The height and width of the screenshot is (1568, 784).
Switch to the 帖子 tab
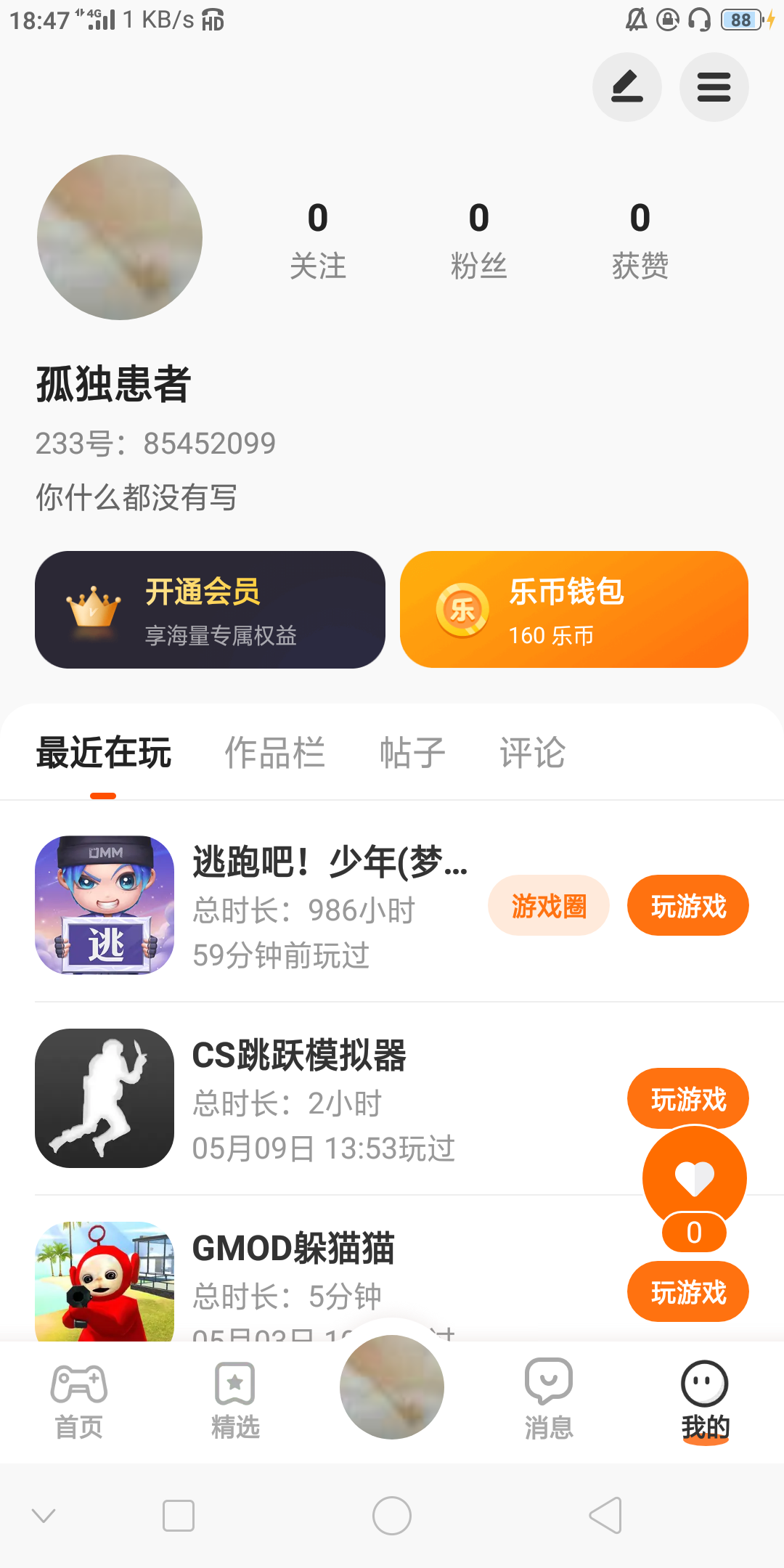click(412, 753)
